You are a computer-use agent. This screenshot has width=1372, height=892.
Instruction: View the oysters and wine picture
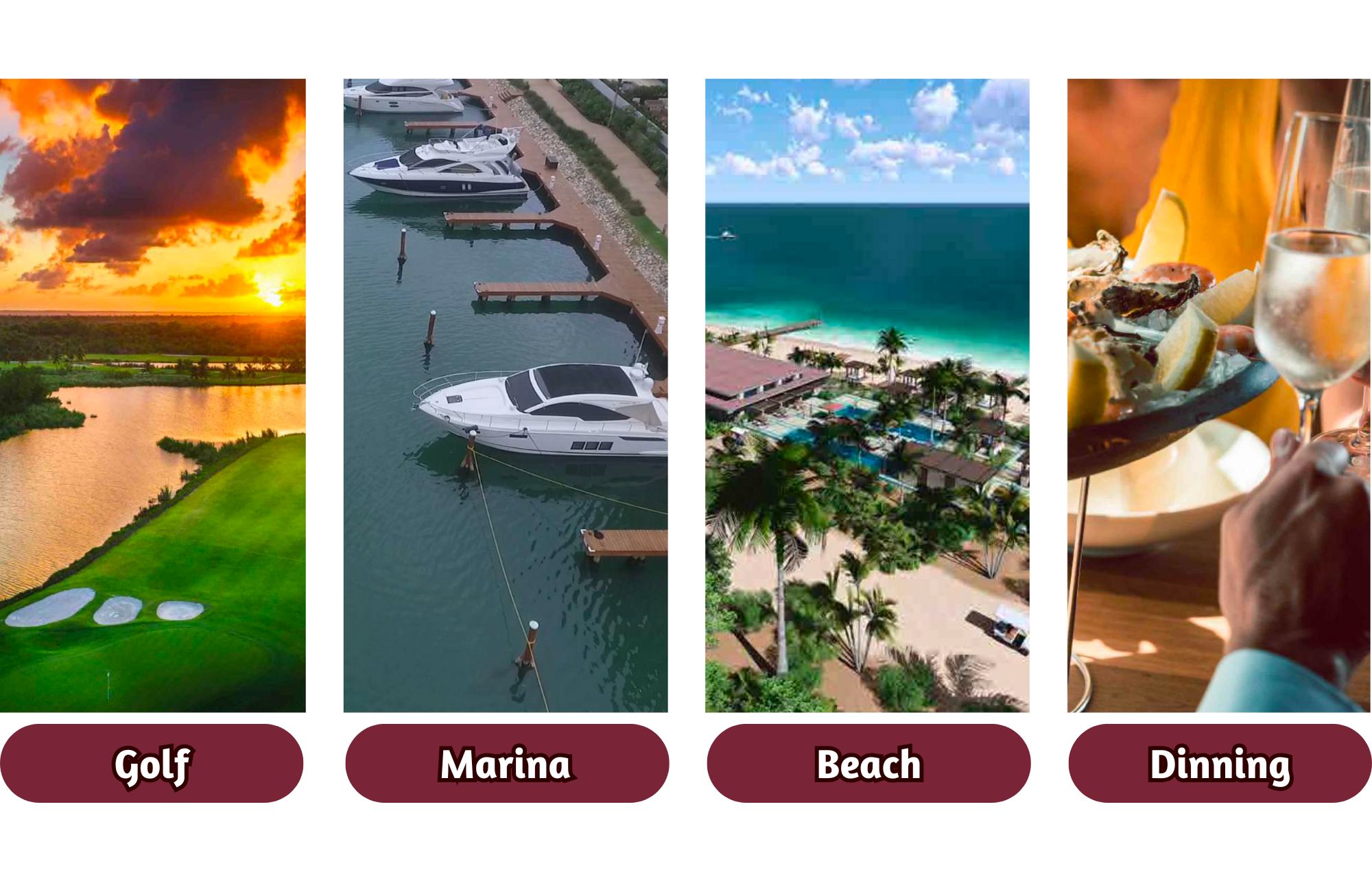[x=1219, y=395]
